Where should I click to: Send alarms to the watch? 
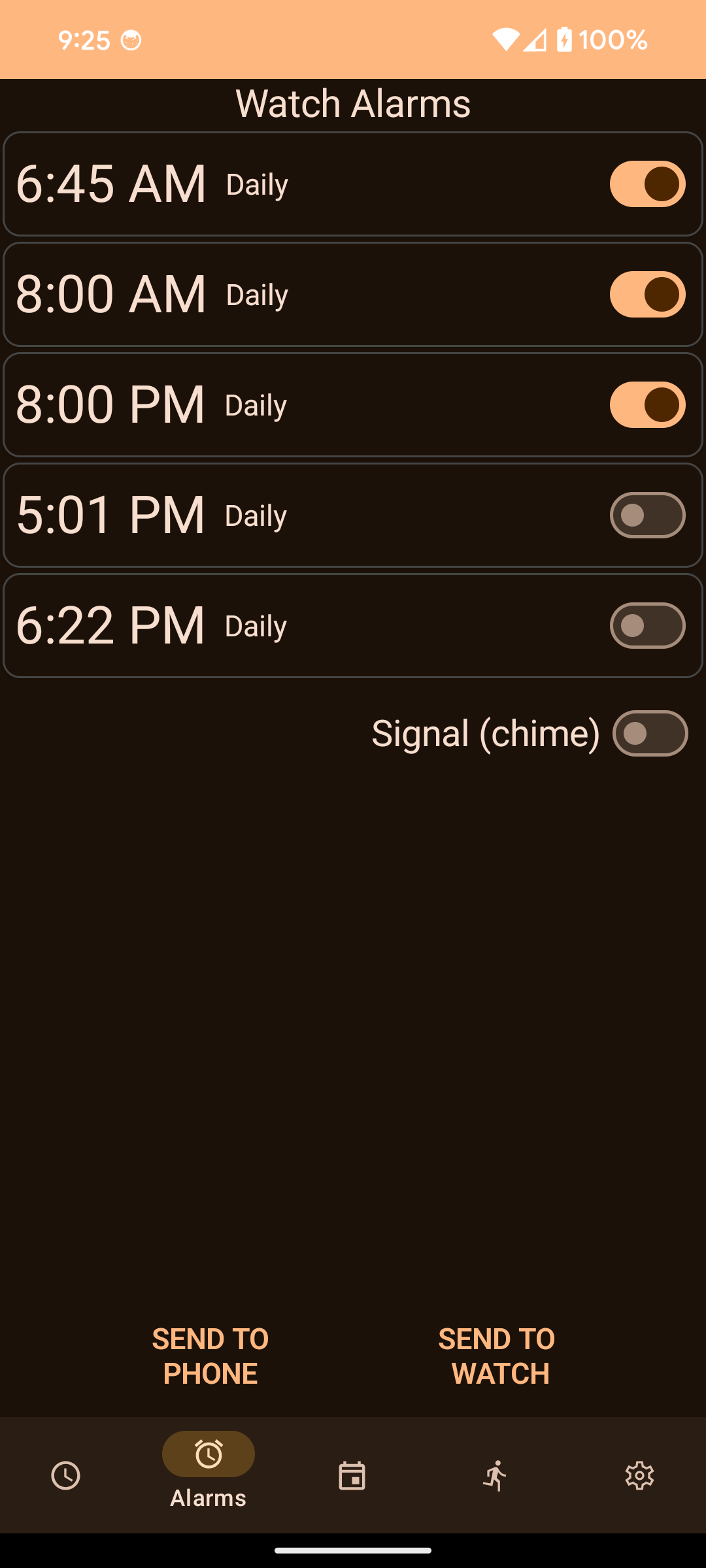click(497, 1356)
